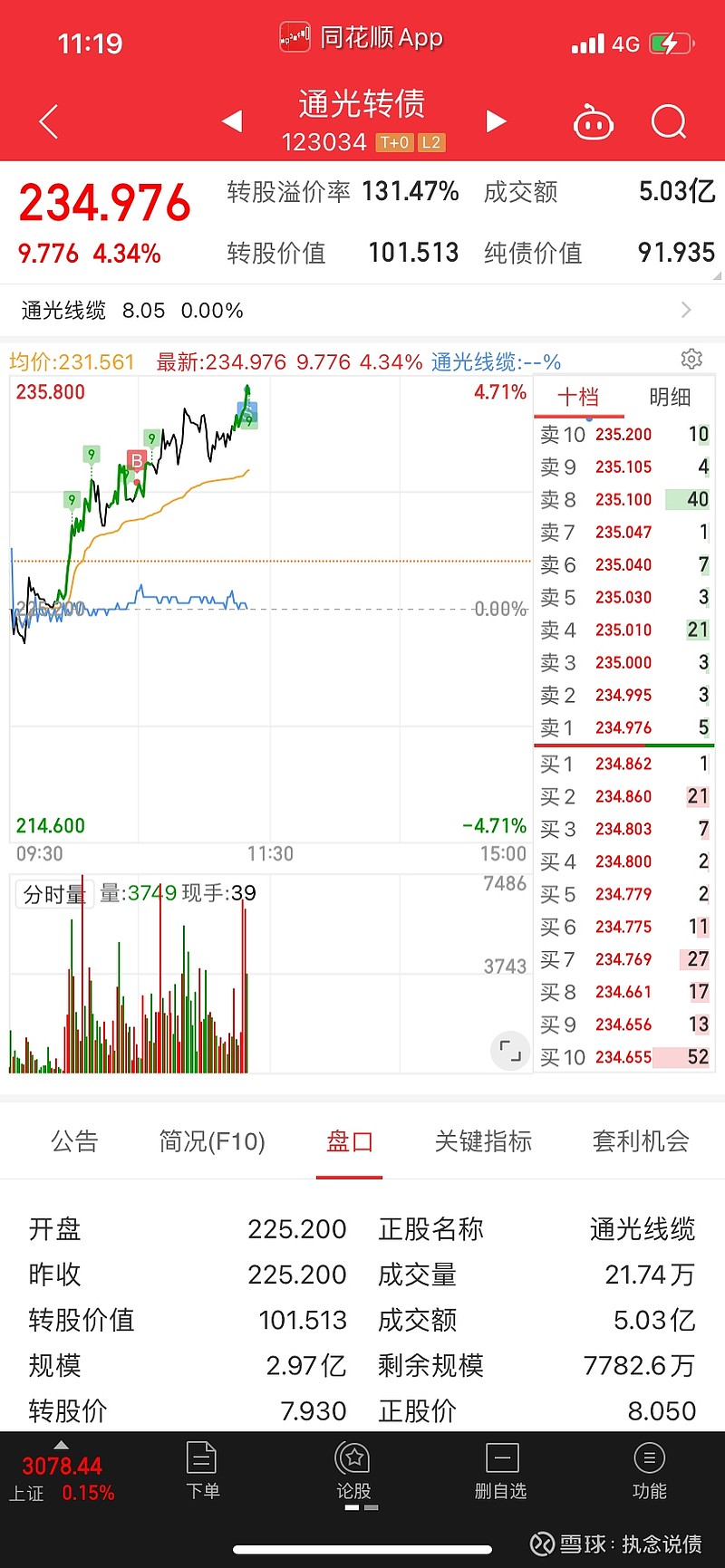Screen dimensions: 725x1568
Task: Tap 下单 to place an order
Action: [202, 1472]
